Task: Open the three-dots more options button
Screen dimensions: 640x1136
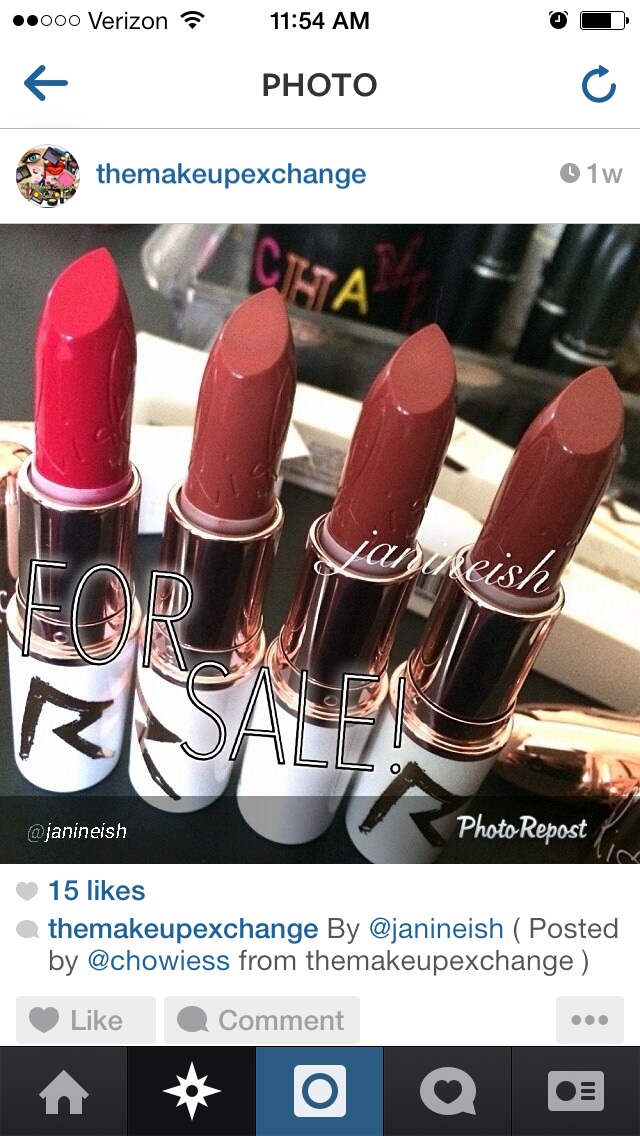Action: click(x=589, y=1020)
